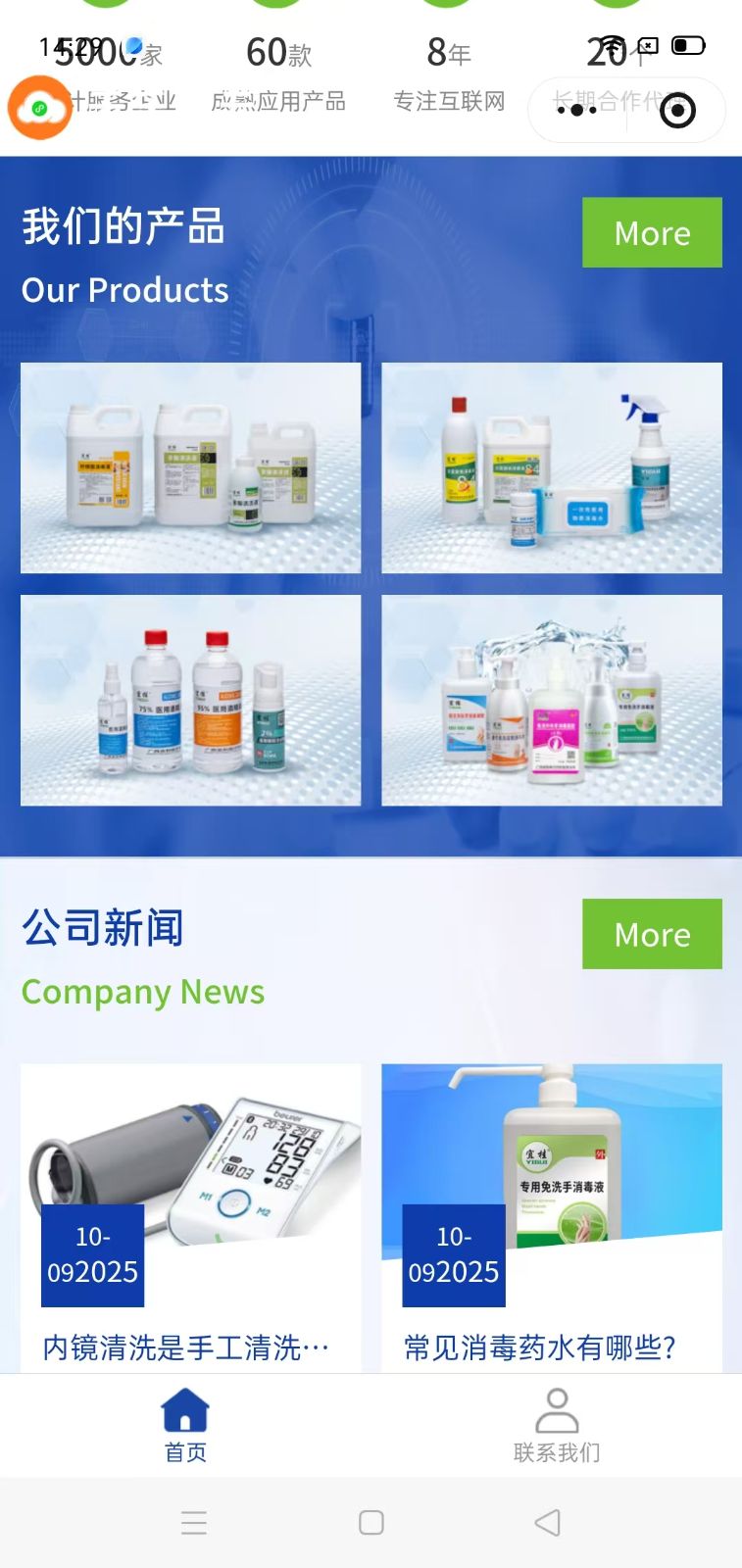Switch to the 首页 tab
Screen dimensions: 742x1568
click(x=185, y=1426)
